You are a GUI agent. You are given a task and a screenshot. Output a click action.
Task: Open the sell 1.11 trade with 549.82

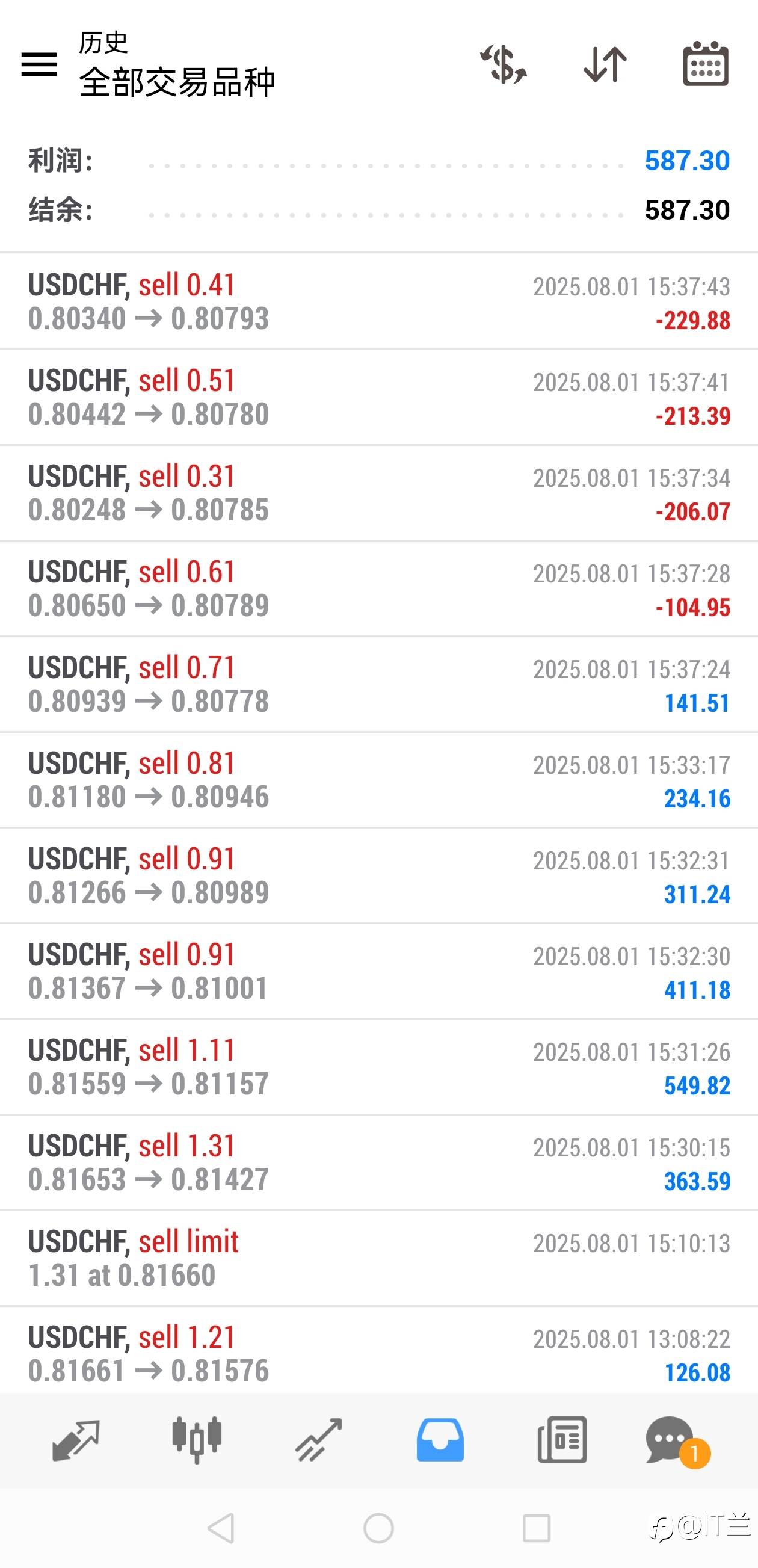pos(378,1066)
